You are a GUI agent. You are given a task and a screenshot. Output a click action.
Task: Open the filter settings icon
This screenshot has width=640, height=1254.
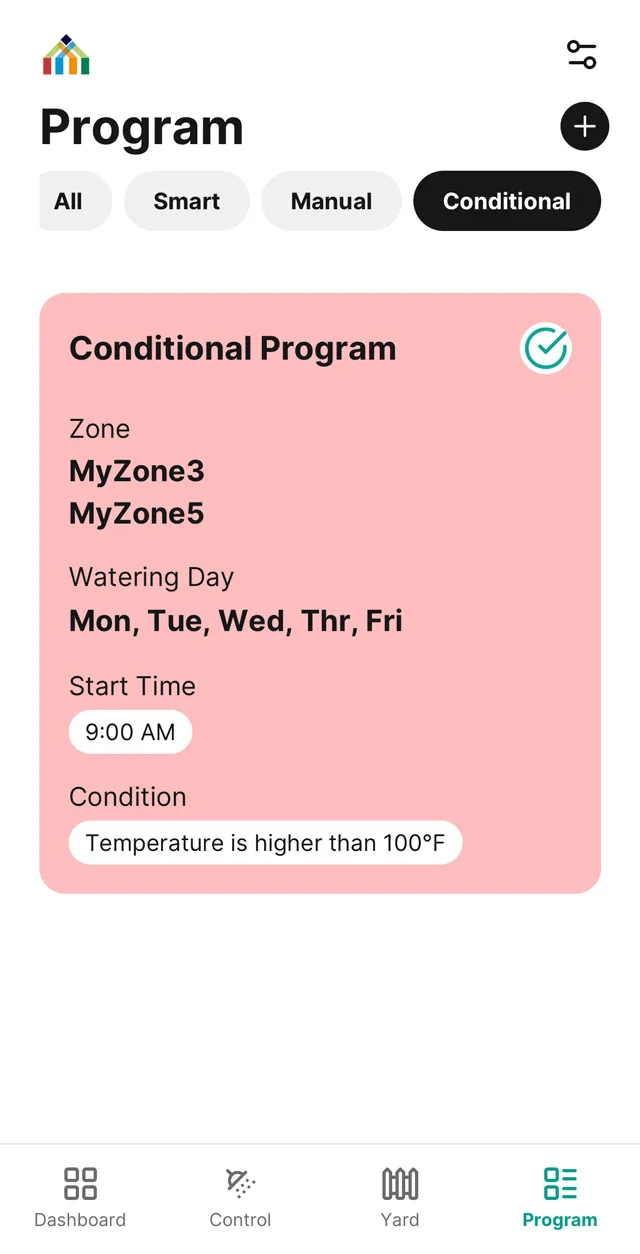point(581,54)
